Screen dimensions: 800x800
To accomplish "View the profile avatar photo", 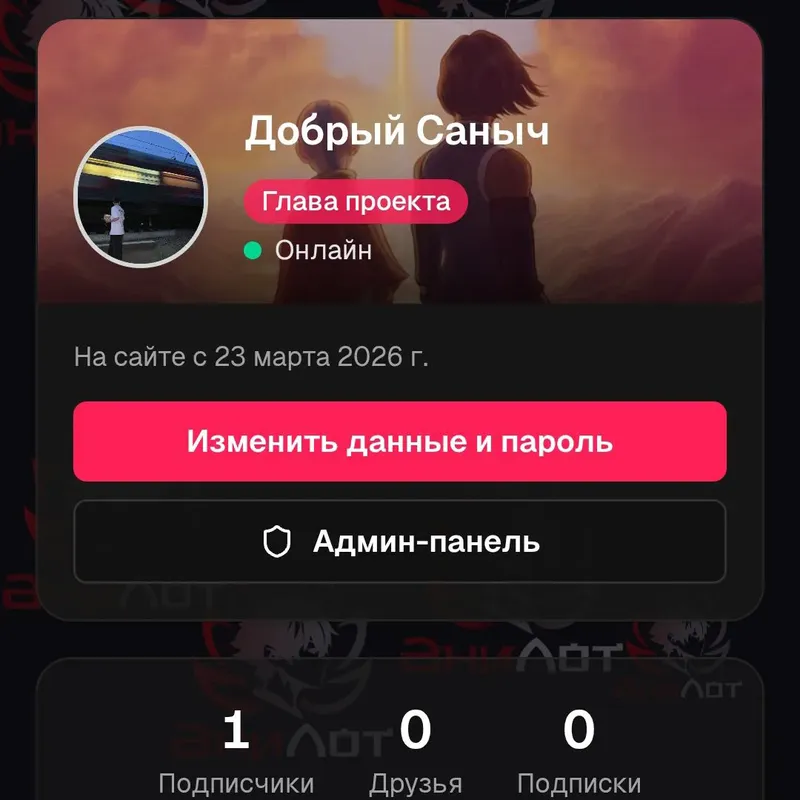I will [x=141, y=197].
